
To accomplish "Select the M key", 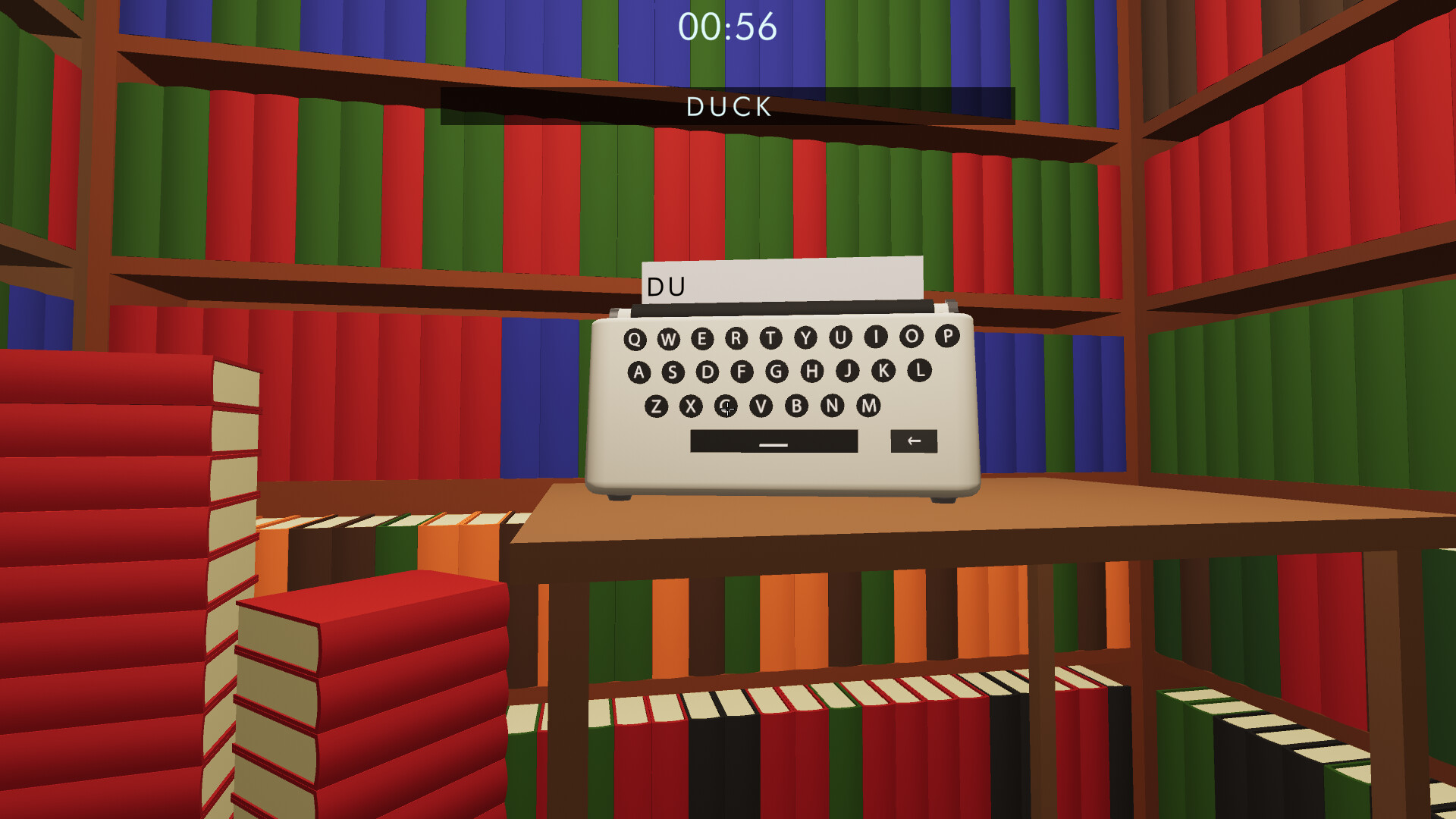I will pyautogui.click(x=868, y=406).
